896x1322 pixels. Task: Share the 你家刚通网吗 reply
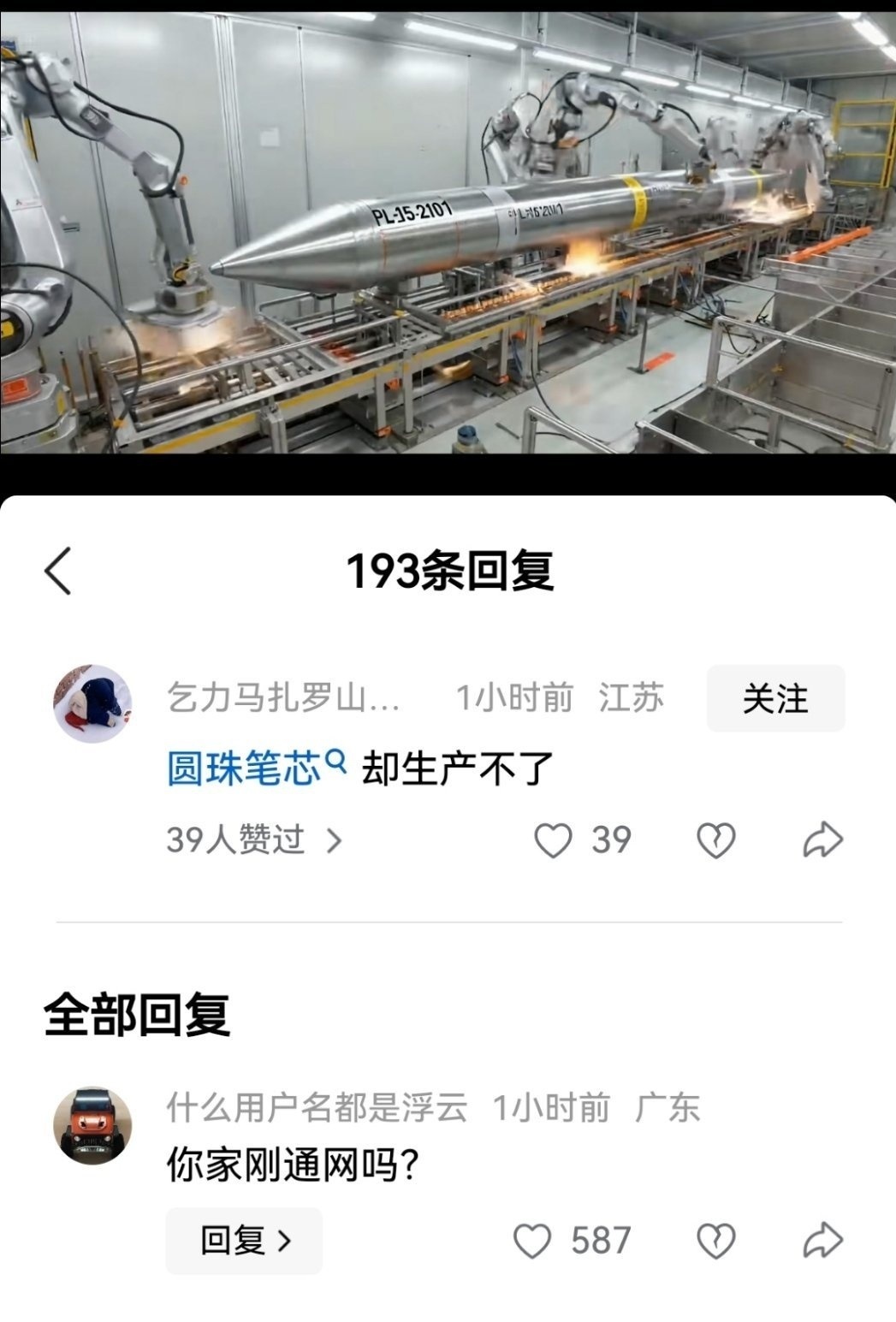coord(822,1241)
